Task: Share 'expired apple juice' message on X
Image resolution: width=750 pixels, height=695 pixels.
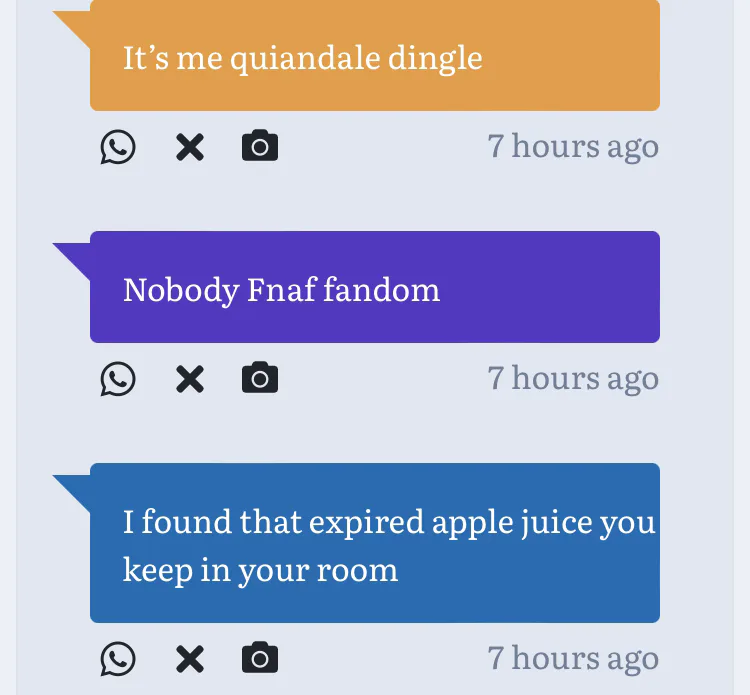Action: tap(189, 658)
